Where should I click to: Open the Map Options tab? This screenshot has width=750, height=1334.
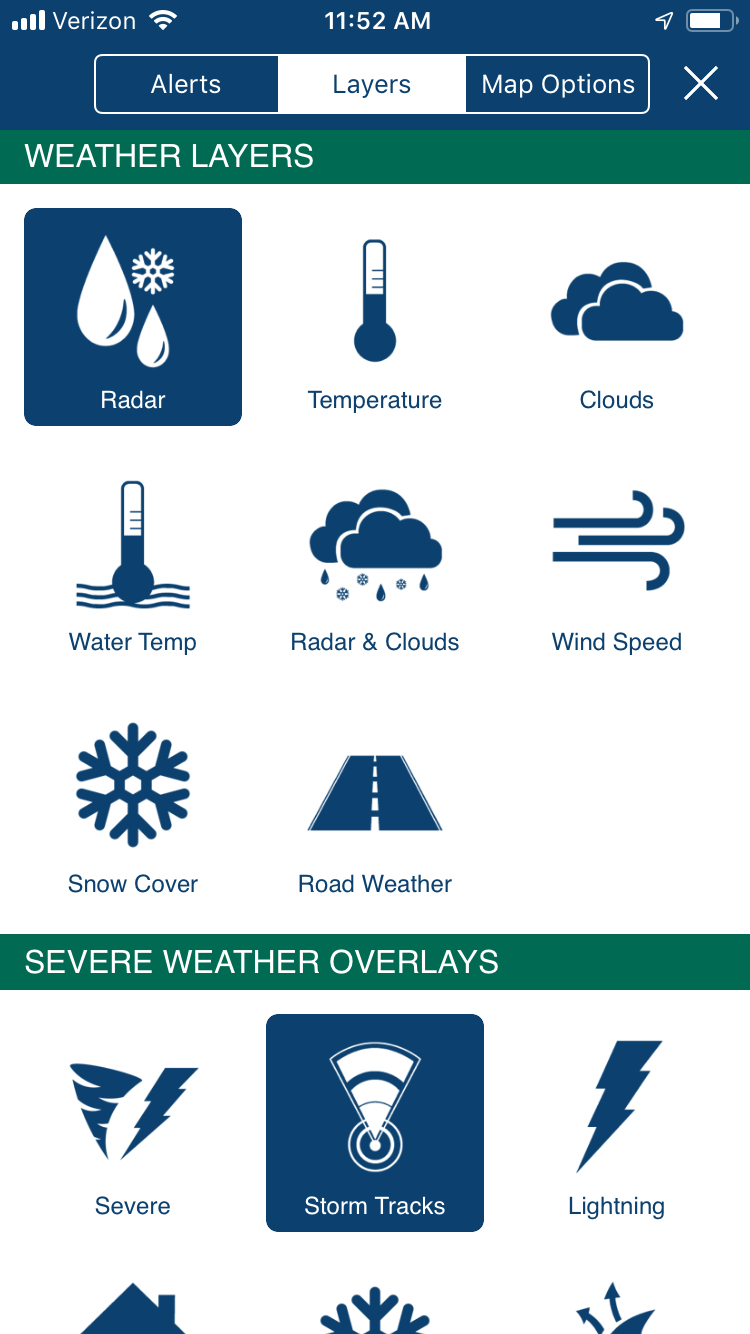click(558, 84)
